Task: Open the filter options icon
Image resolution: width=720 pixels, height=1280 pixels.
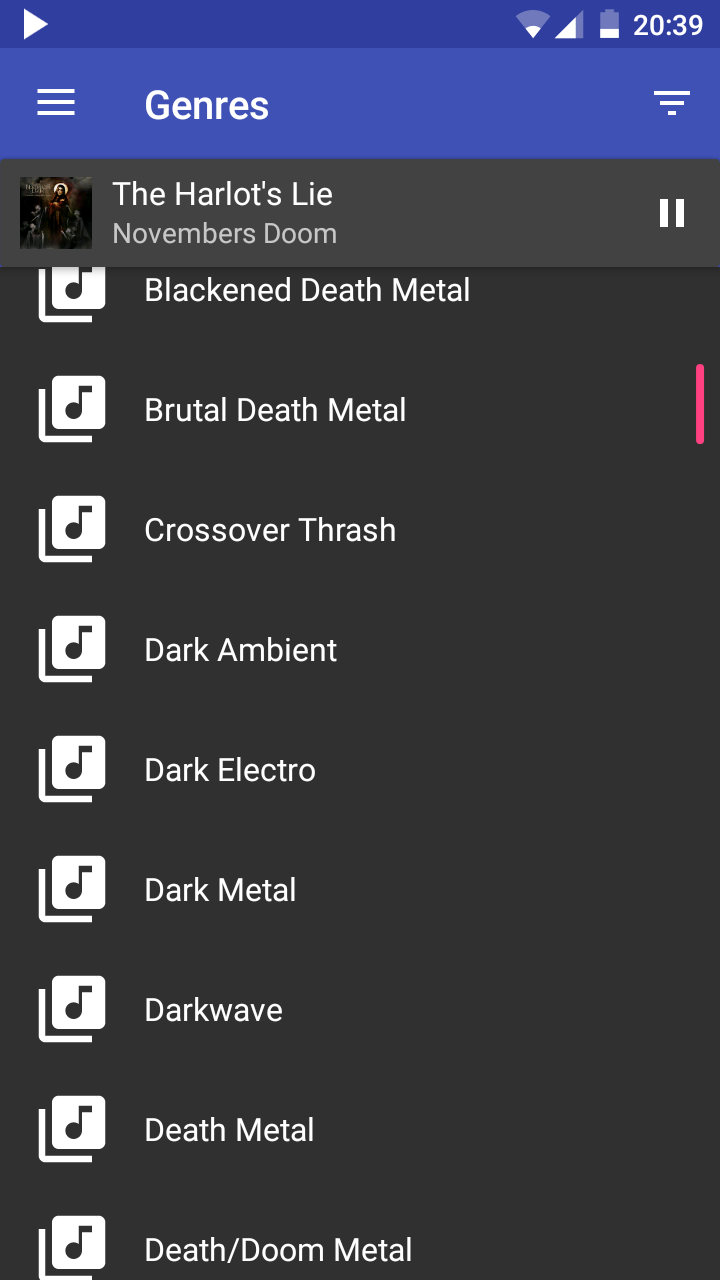Action: (x=672, y=102)
